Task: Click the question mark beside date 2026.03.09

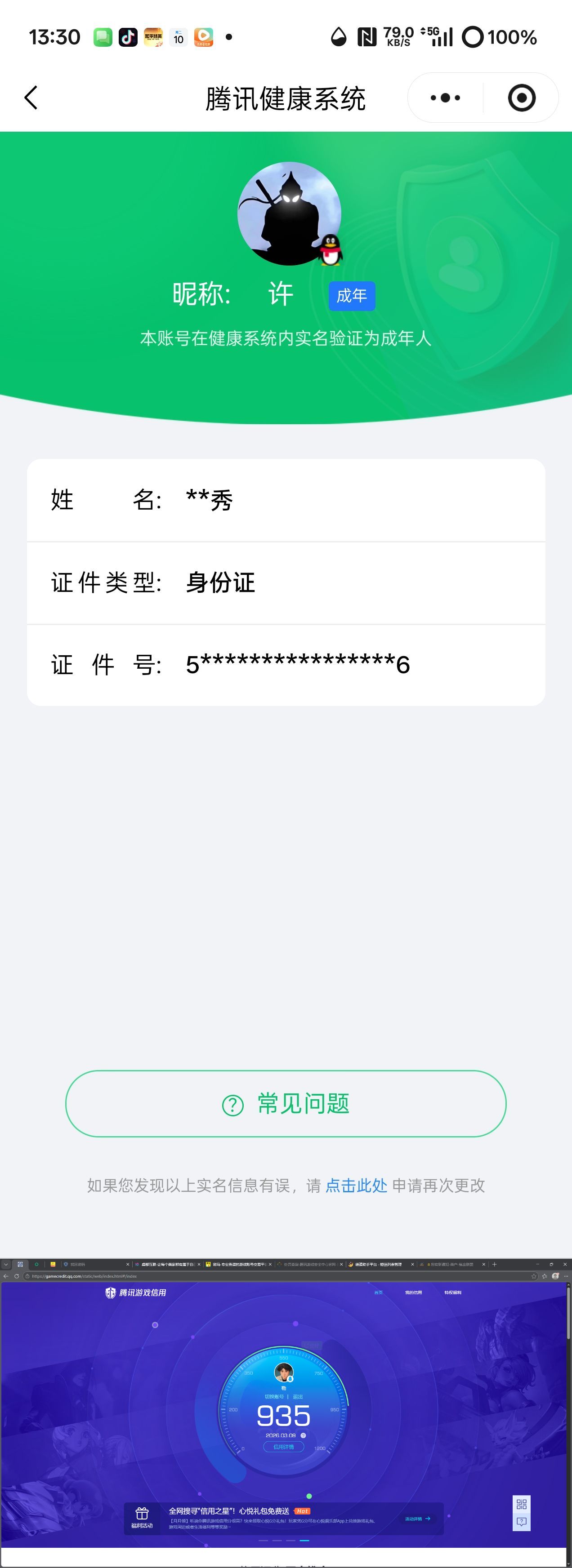Action: point(304,1436)
